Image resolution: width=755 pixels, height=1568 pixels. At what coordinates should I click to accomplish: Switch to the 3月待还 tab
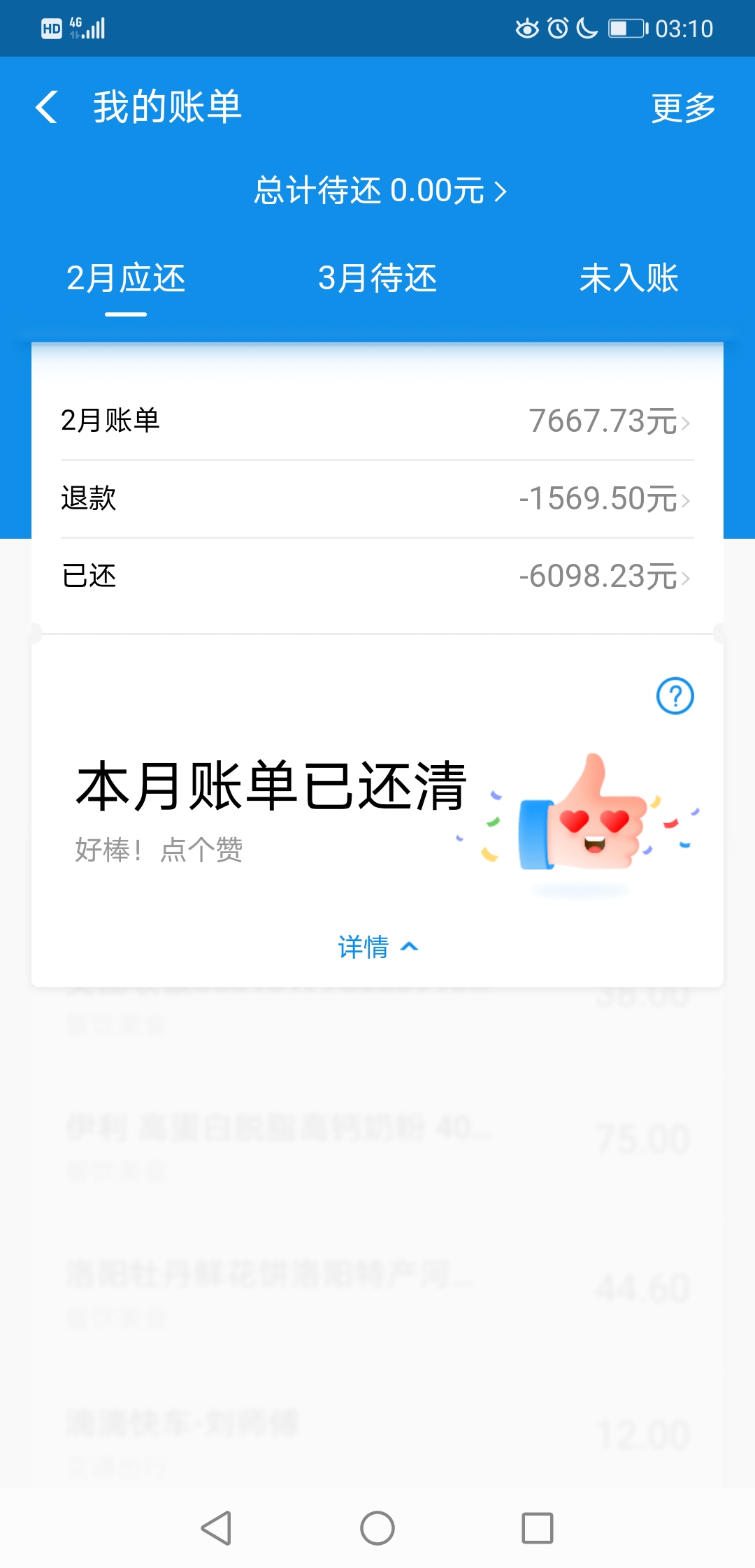377,279
